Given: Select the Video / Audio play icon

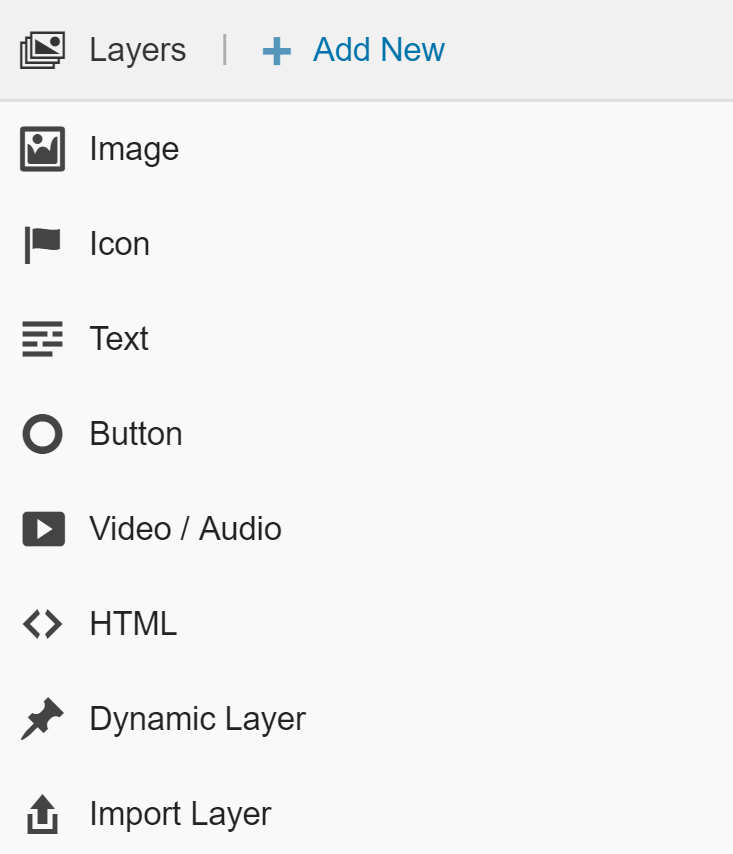Looking at the screenshot, I should [42, 528].
